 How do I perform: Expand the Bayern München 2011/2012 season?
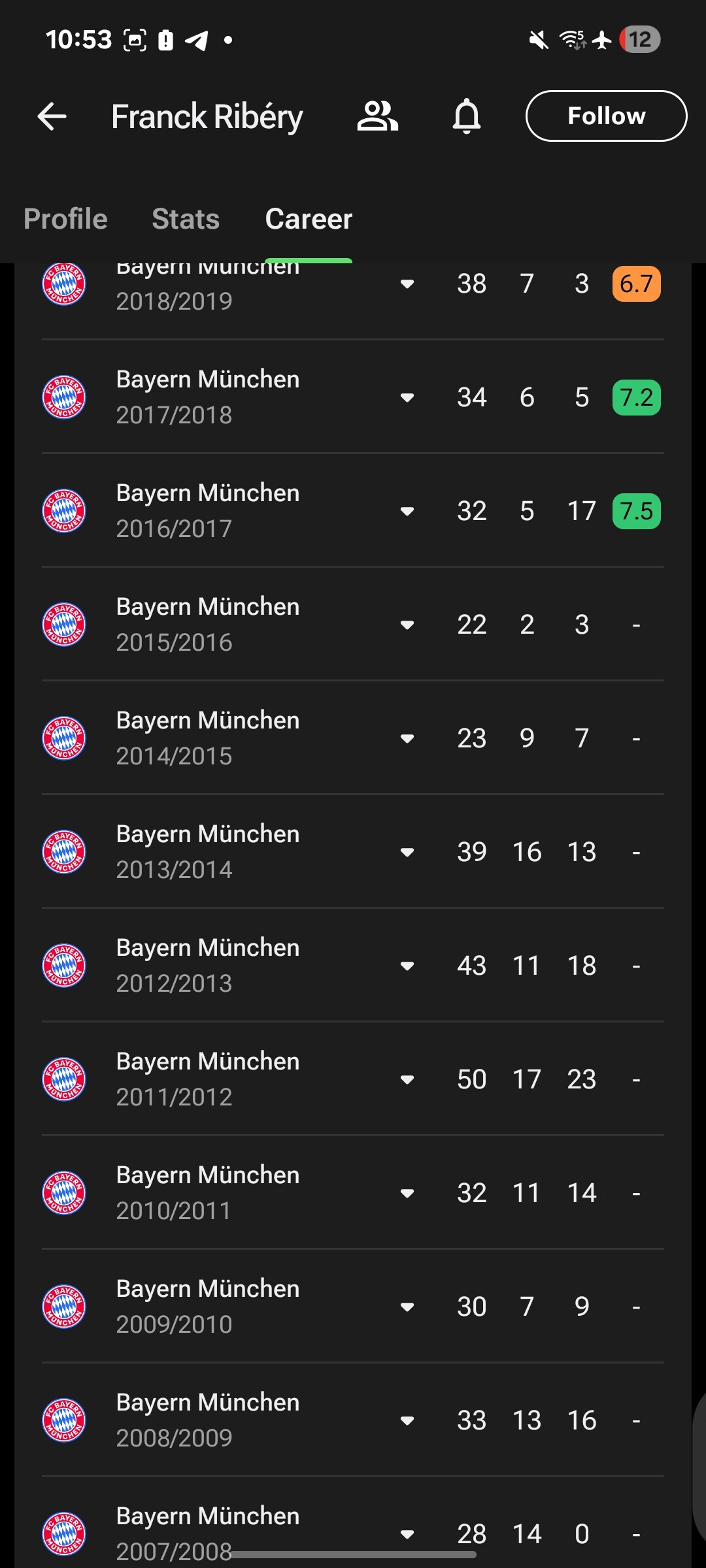pyautogui.click(x=407, y=1079)
